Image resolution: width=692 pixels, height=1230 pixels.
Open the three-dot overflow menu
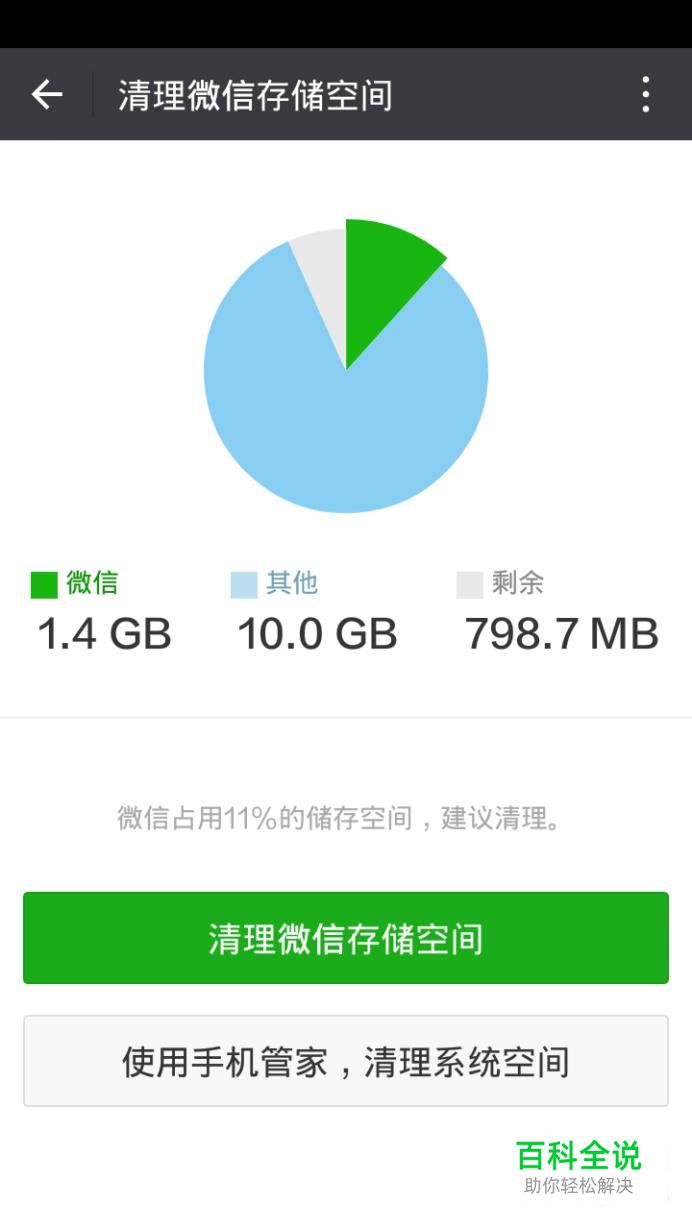point(646,95)
